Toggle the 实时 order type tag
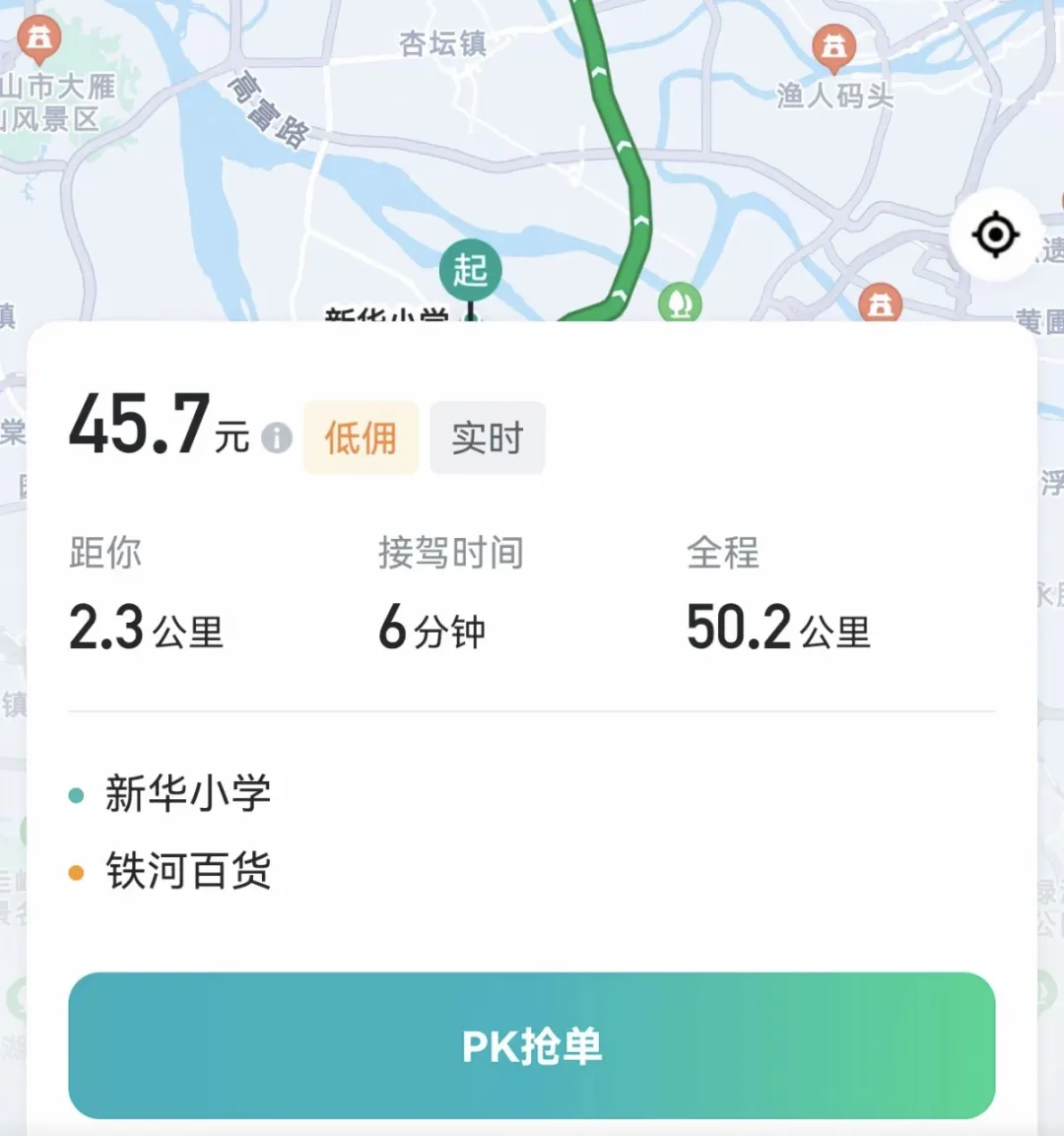Image resolution: width=1064 pixels, height=1136 pixels. pyautogui.click(x=488, y=437)
